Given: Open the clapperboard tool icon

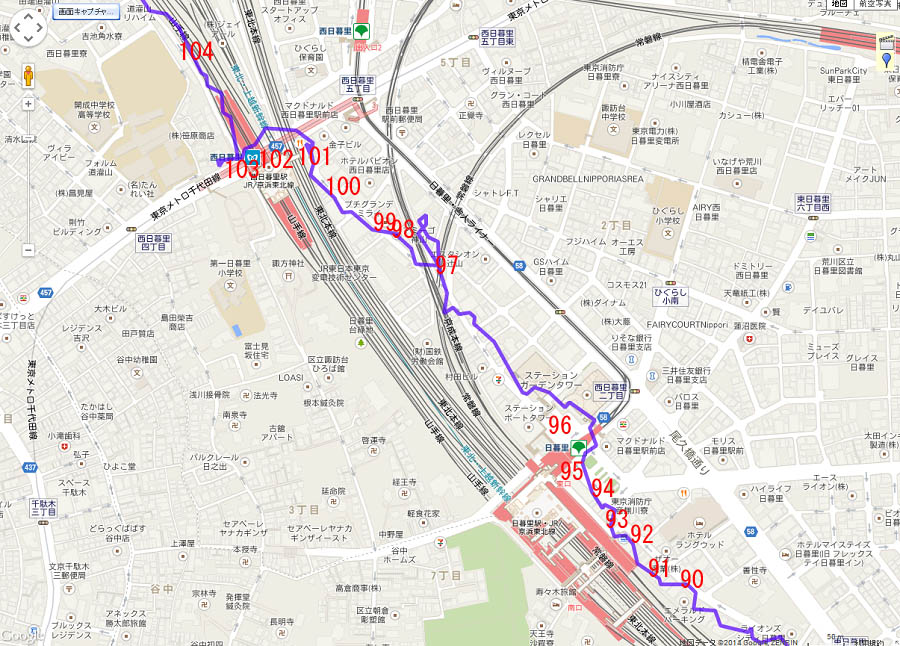Looking at the screenshot, I should click(x=886, y=42).
